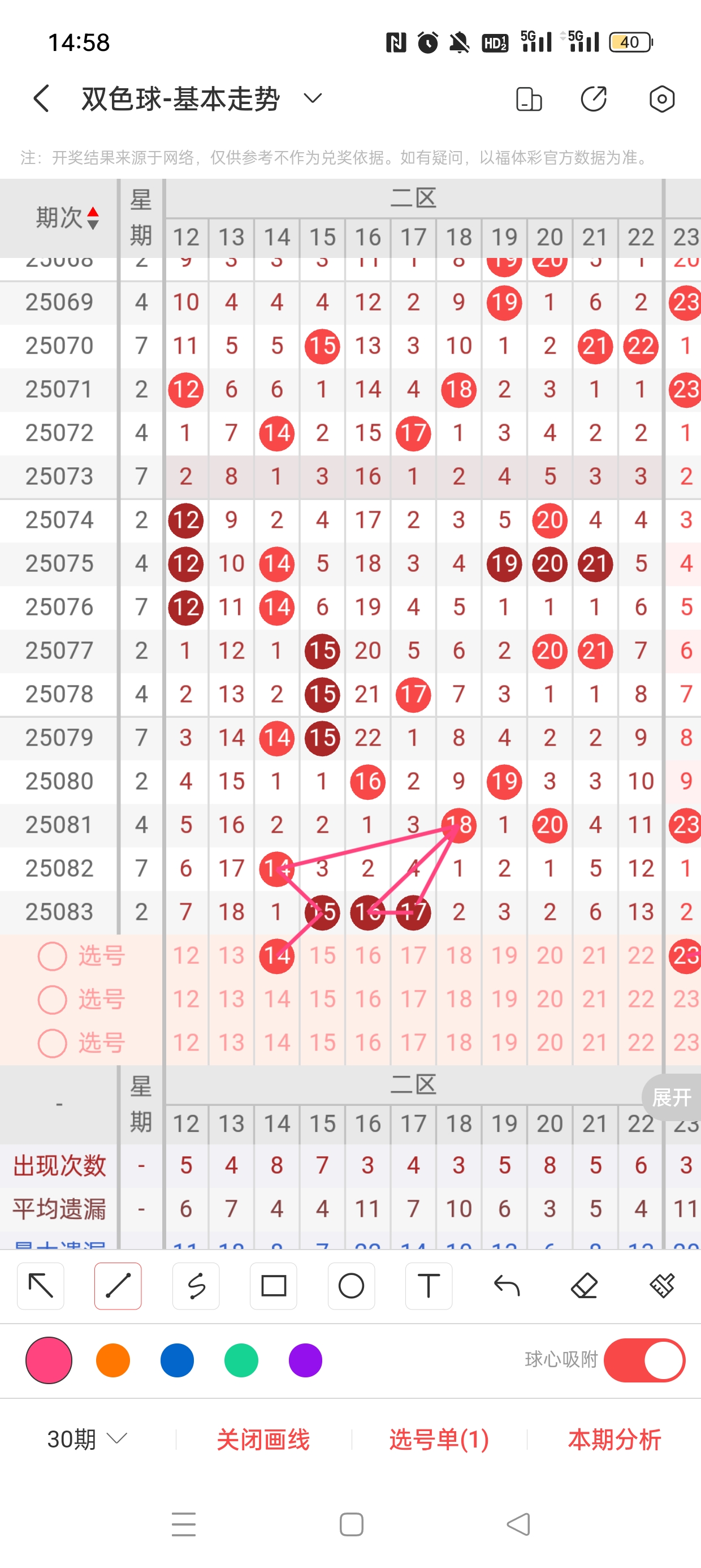The image size is (701, 1568).
Task: Open the 双色球-基本走势 chart type dropdown
Action: 313,98
